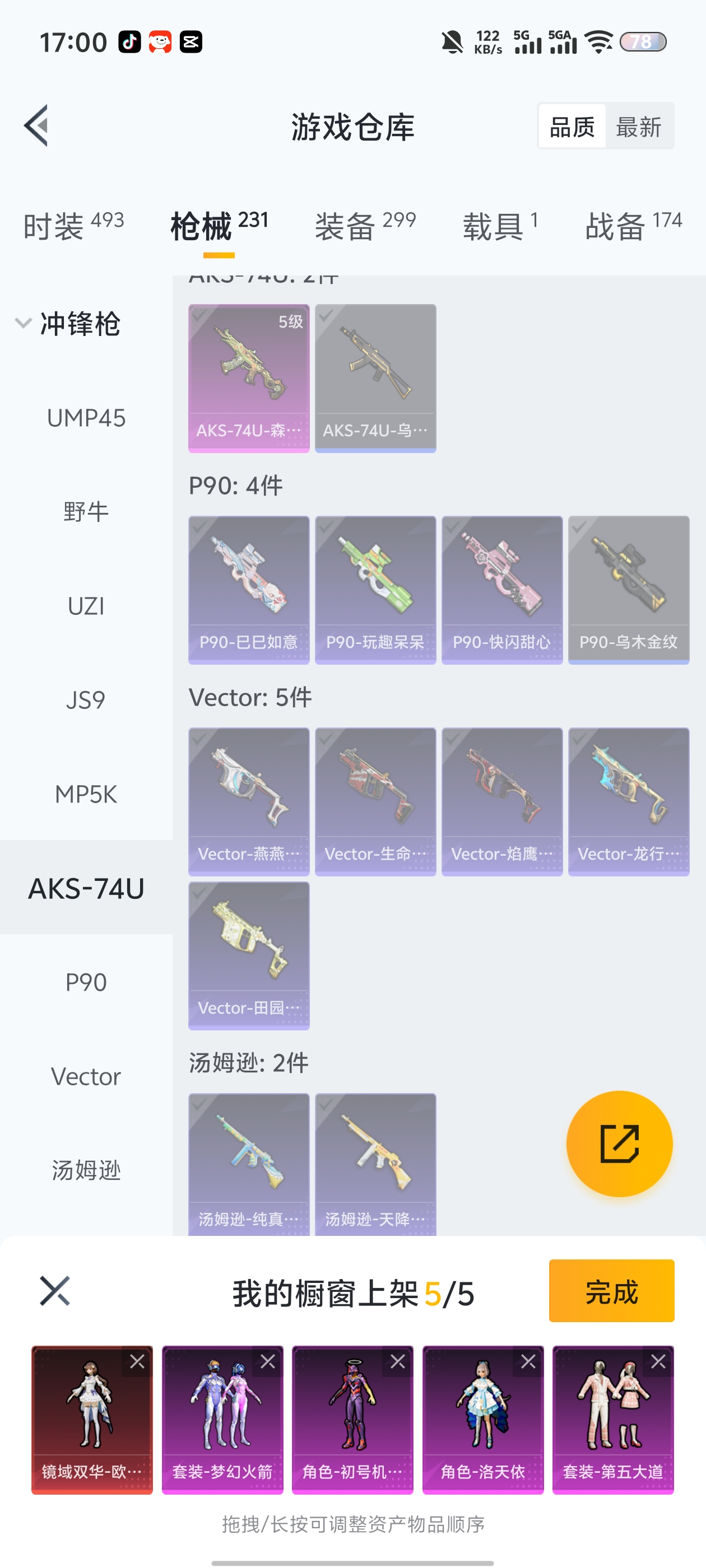The height and width of the screenshot is (1568, 706).
Task: Sort items by 最新
Action: (x=638, y=127)
